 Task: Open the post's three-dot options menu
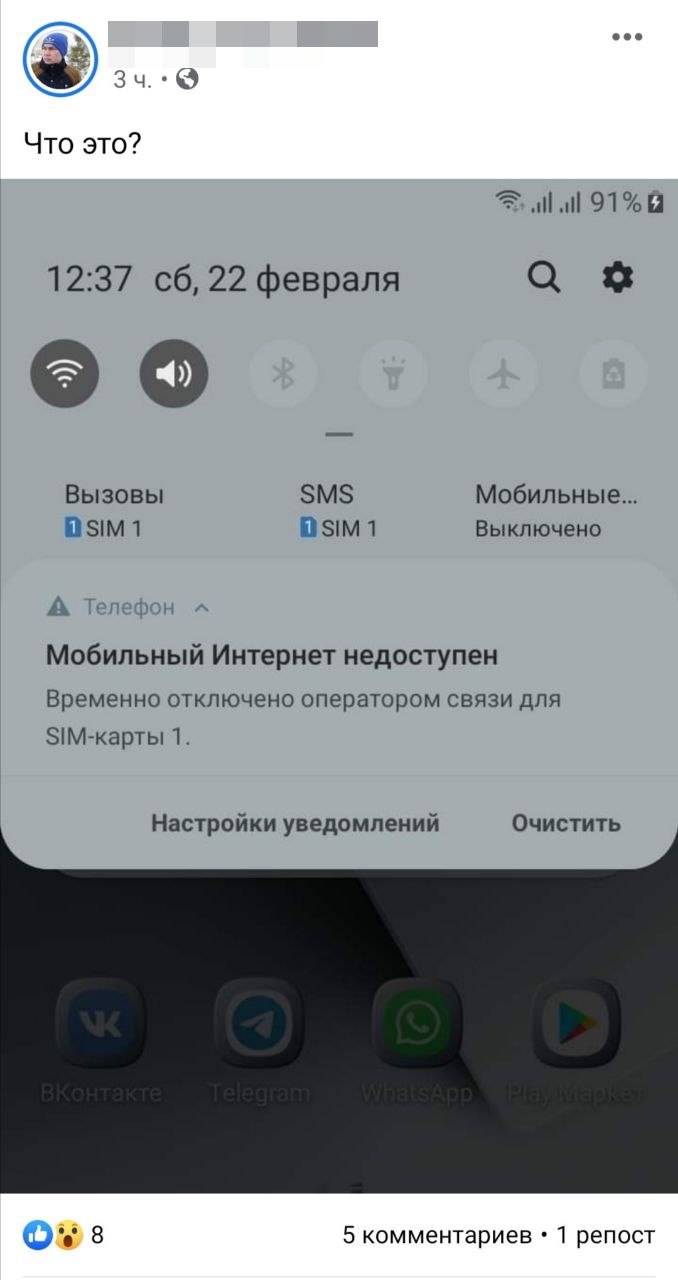pos(626,37)
